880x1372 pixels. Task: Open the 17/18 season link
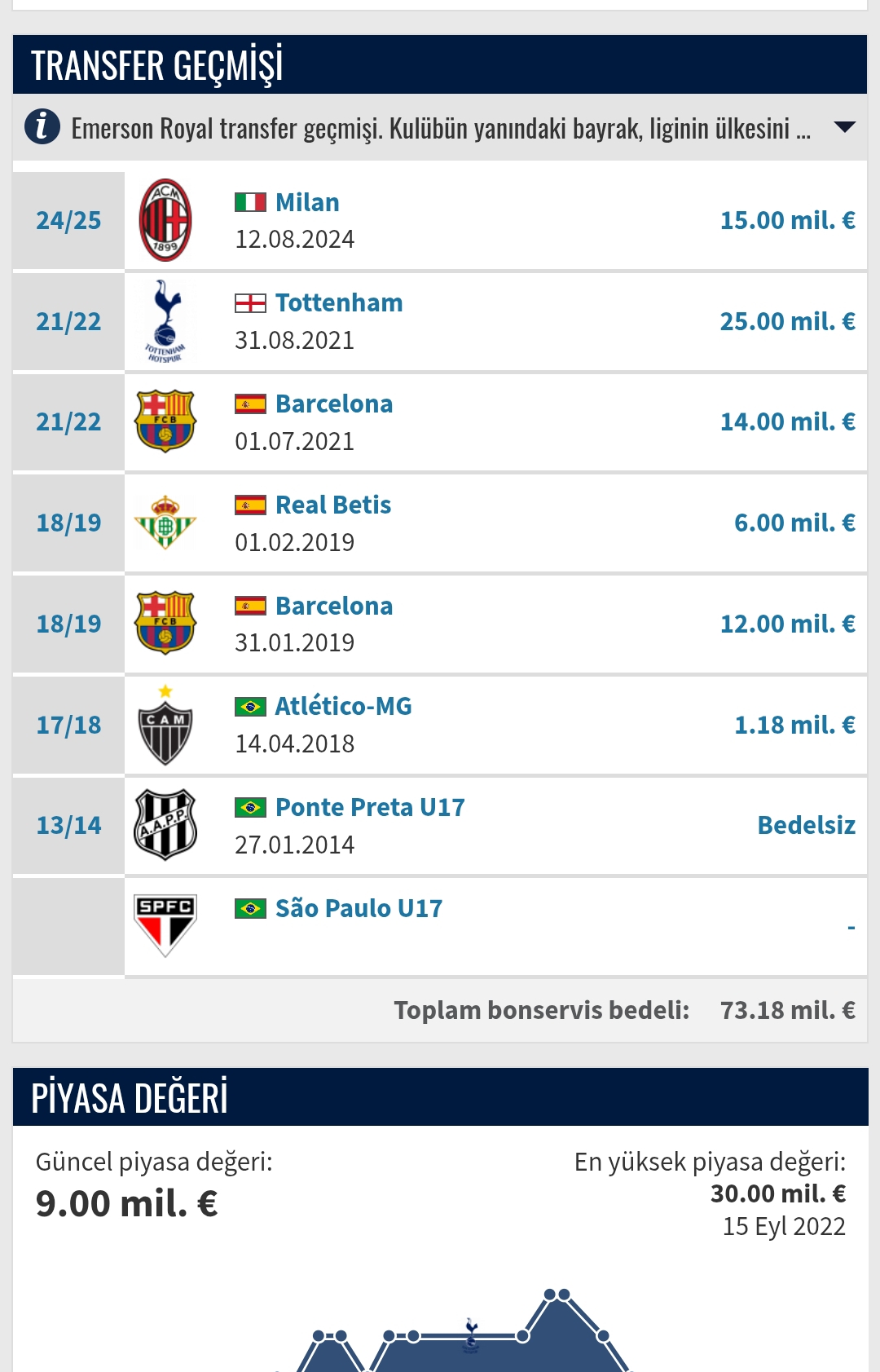[68, 726]
